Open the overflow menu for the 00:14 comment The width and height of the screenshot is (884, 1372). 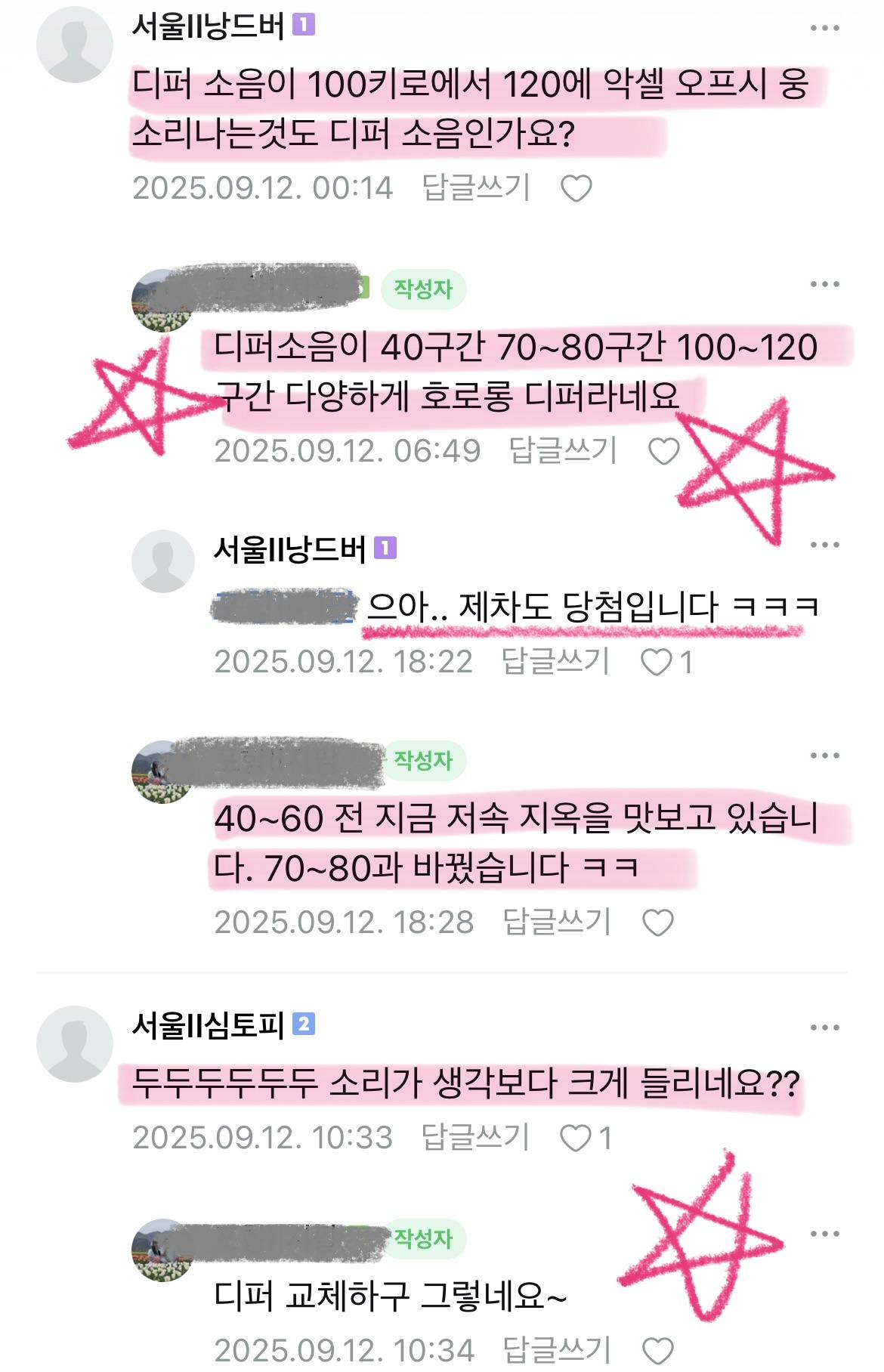click(x=824, y=29)
